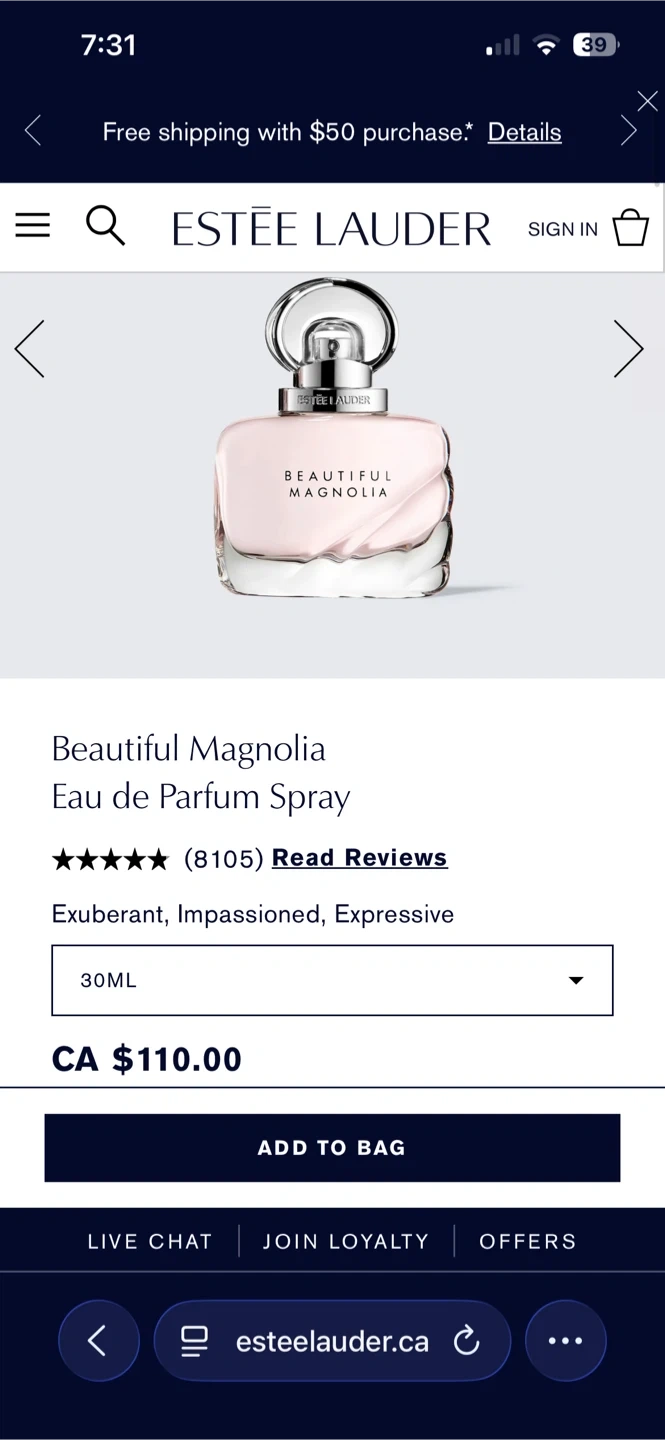Reload the esteelauder.ca page
Image resolution: width=665 pixels, height=1440 pixels.
[x=467, y=1341]
